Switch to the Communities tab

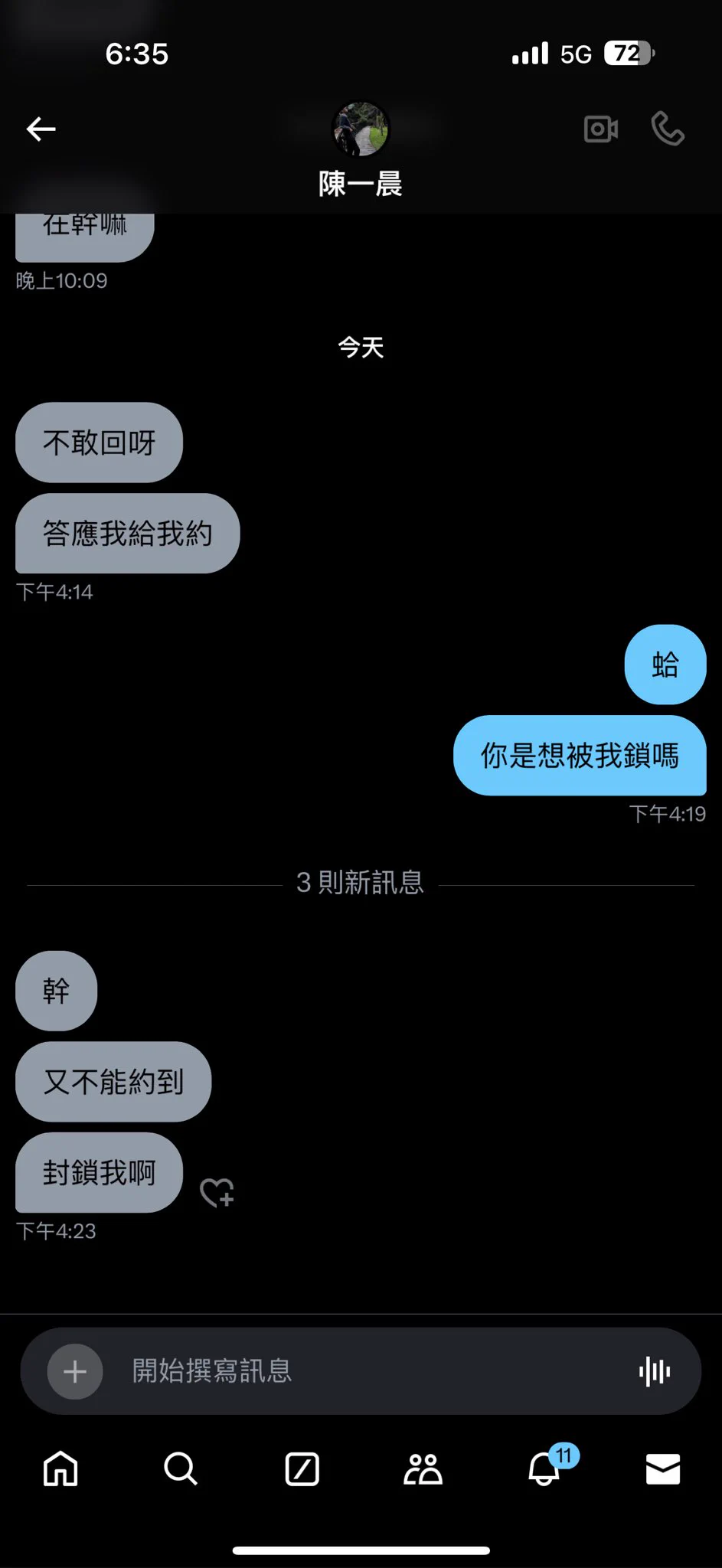point(423,1468)
